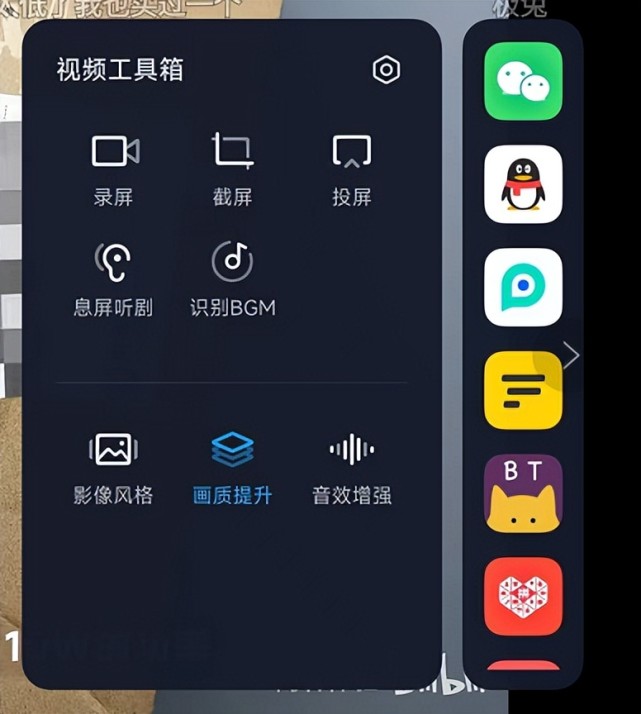Open the QQ penguin app
The height and width of the screenshot is (714, 641).
tap(523, 184)
